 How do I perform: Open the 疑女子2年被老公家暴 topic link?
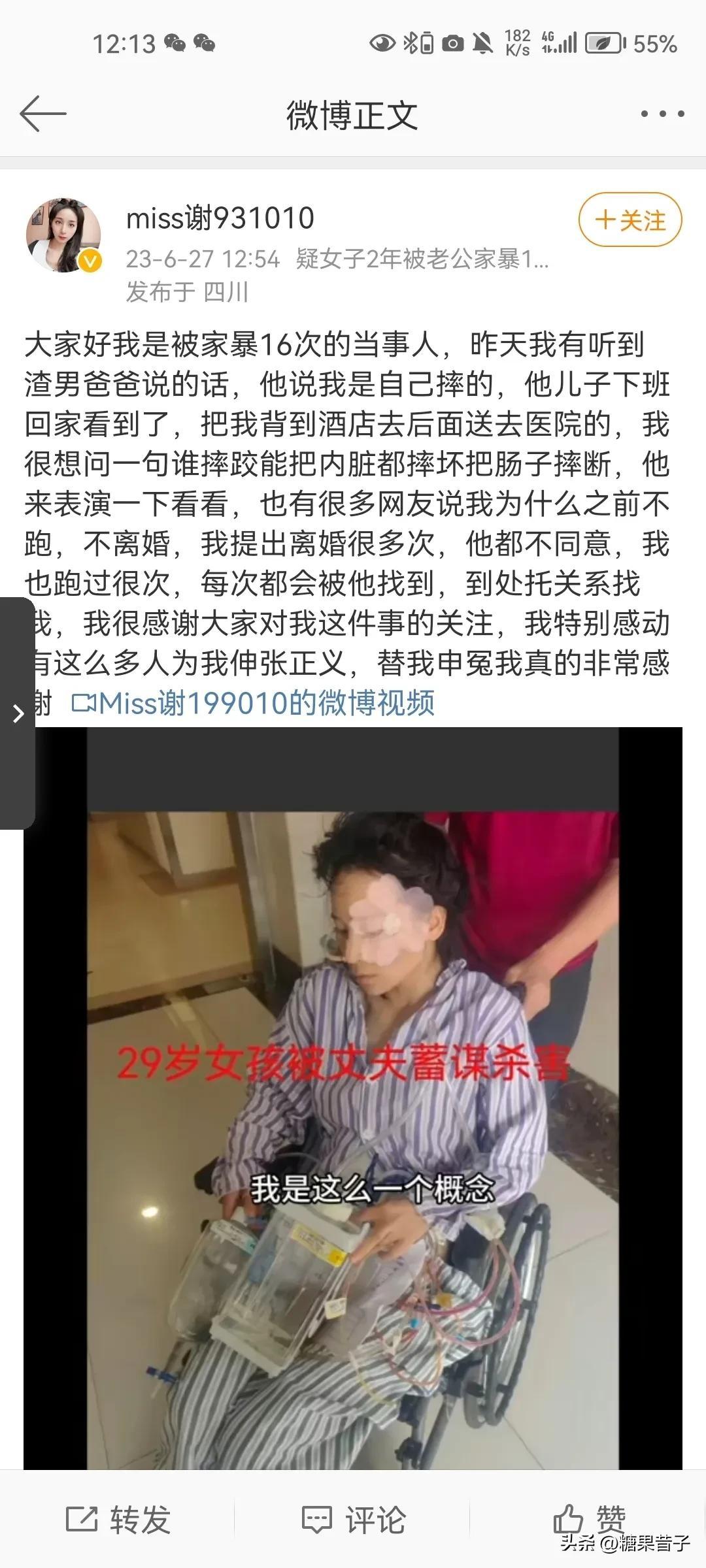[x=422, y=259]
